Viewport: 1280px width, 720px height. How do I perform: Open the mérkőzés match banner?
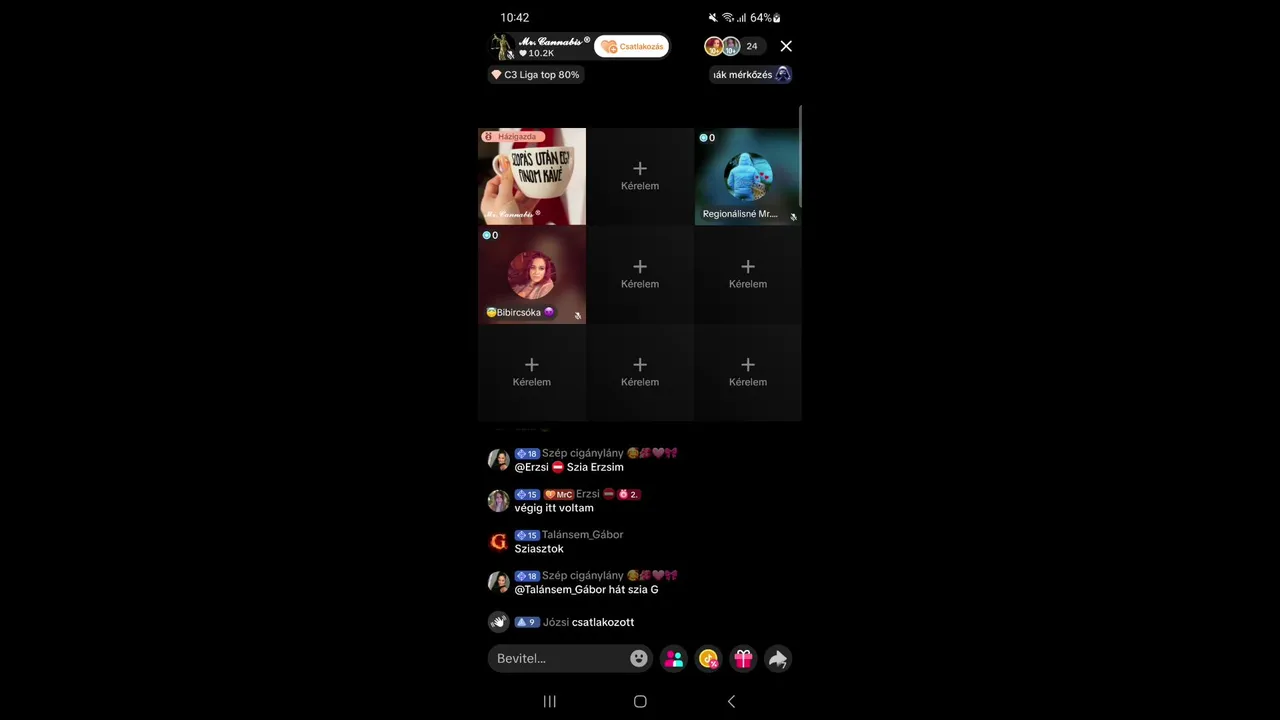point(751,75)
